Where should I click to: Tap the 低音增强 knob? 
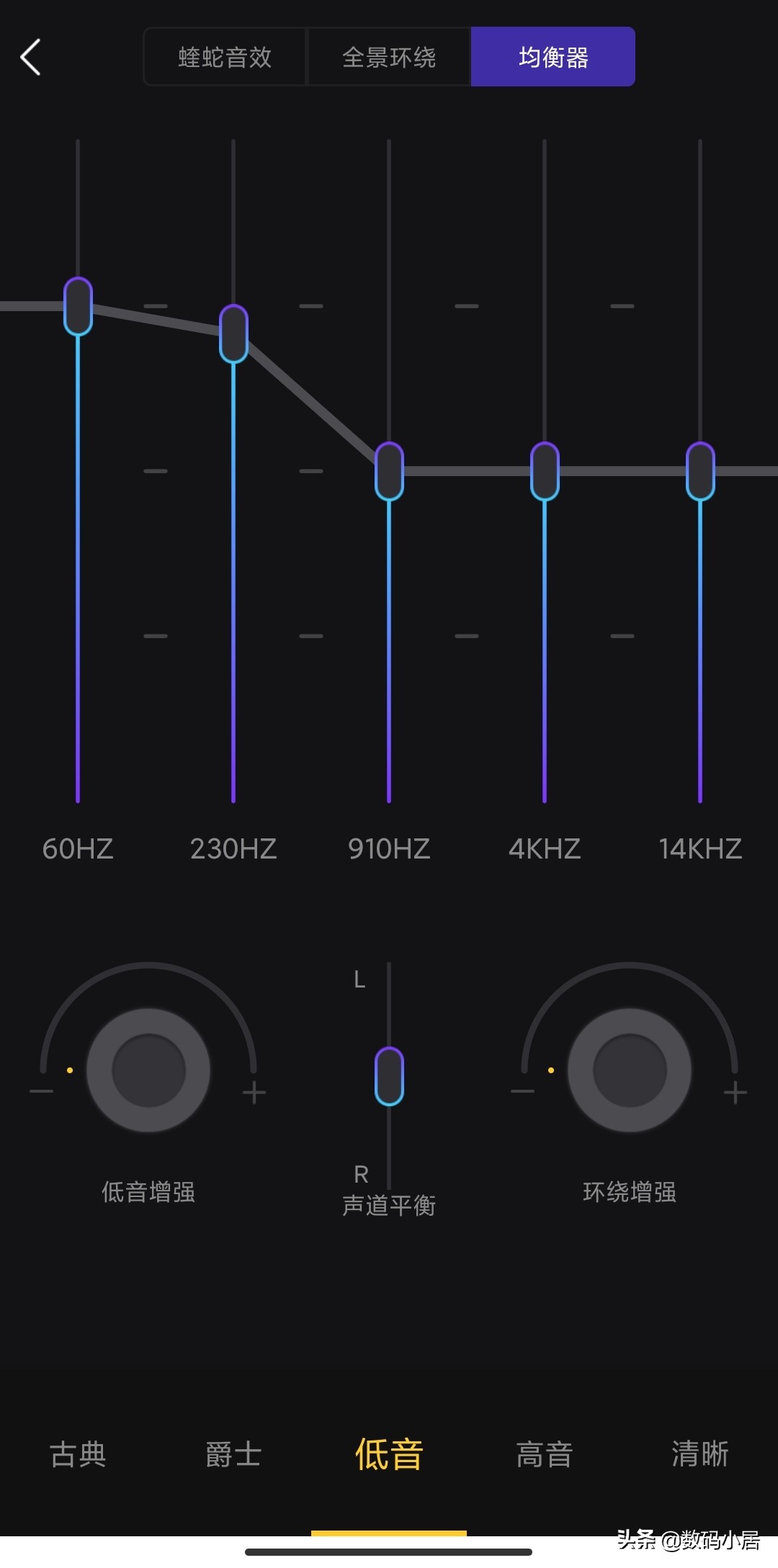[148, 1070]
